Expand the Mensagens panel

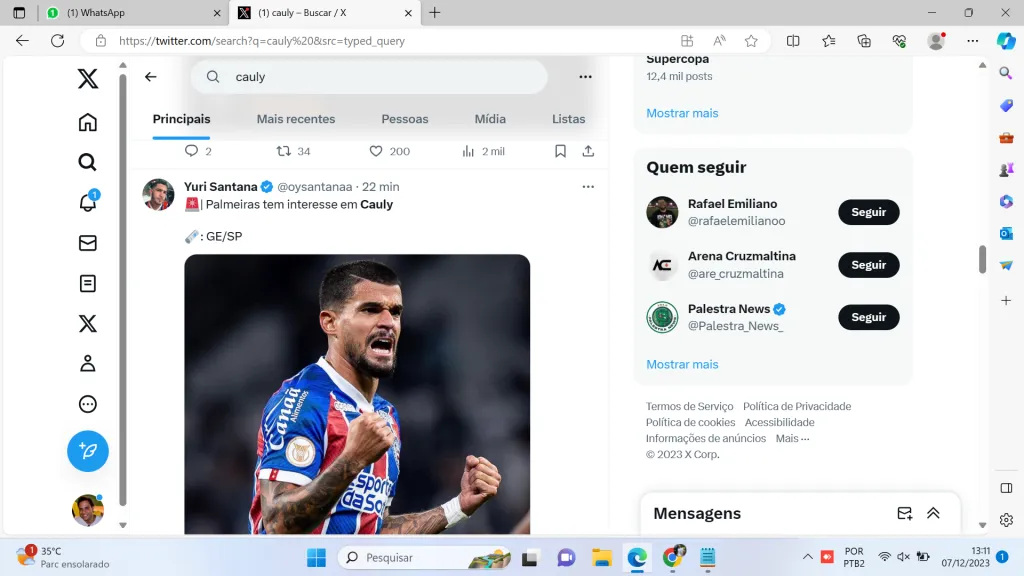point(933,513)
